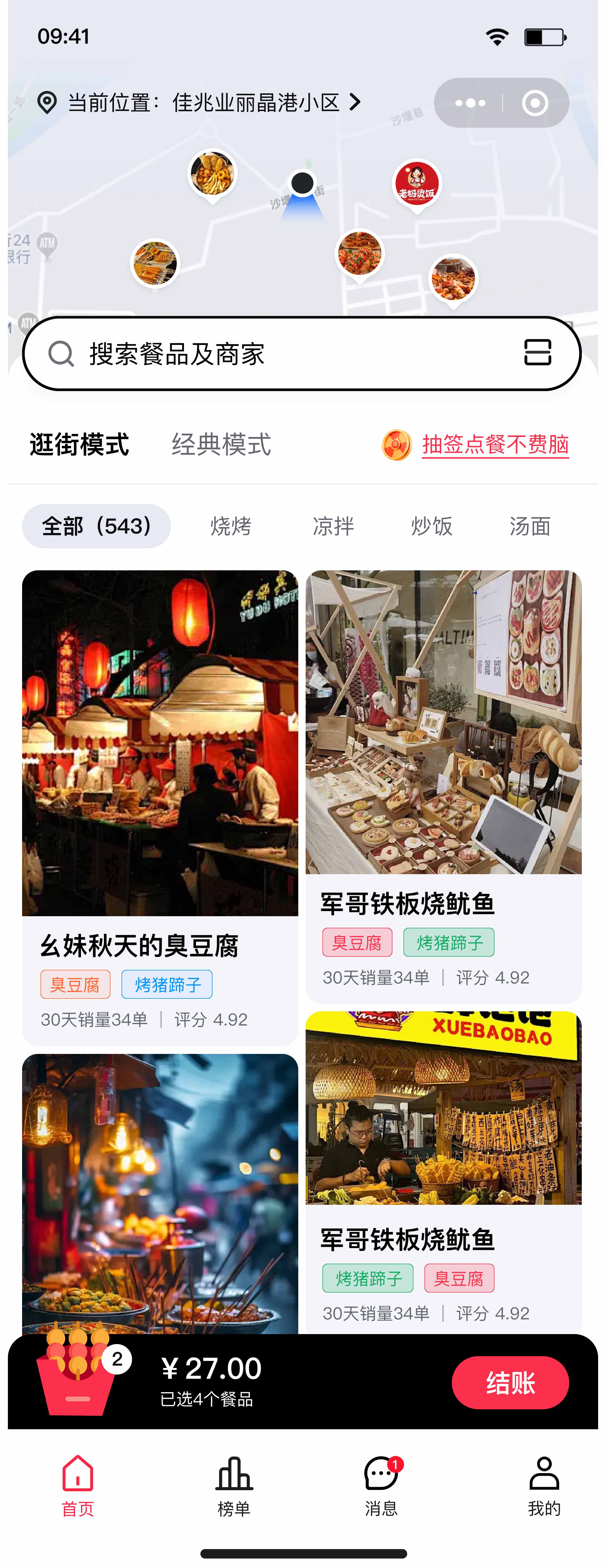The width and height of the screenshot is (606, 1568).
Task: Open the mini-program more options (three dots) menu
Action: point(470,102)
